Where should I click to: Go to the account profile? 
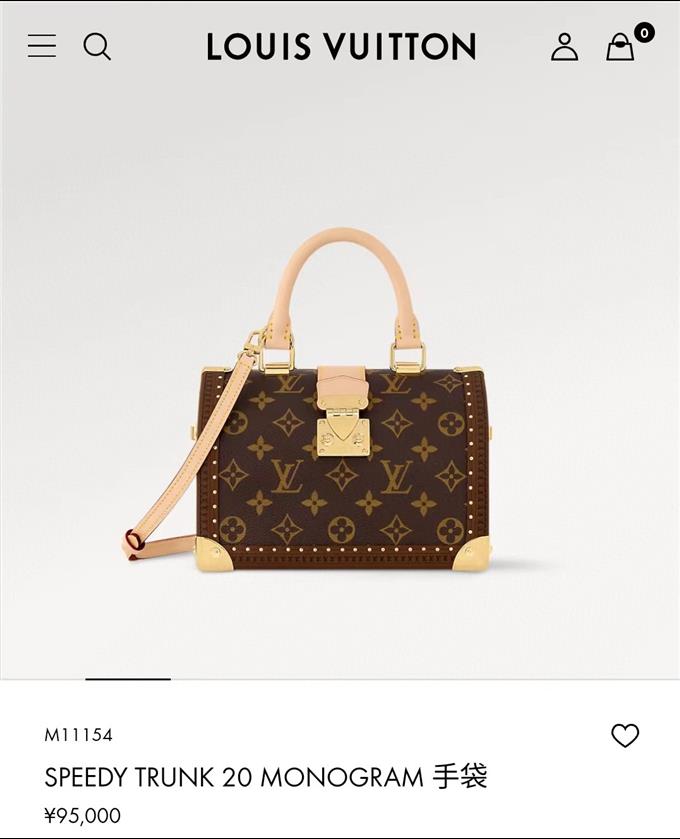[564, 46]
